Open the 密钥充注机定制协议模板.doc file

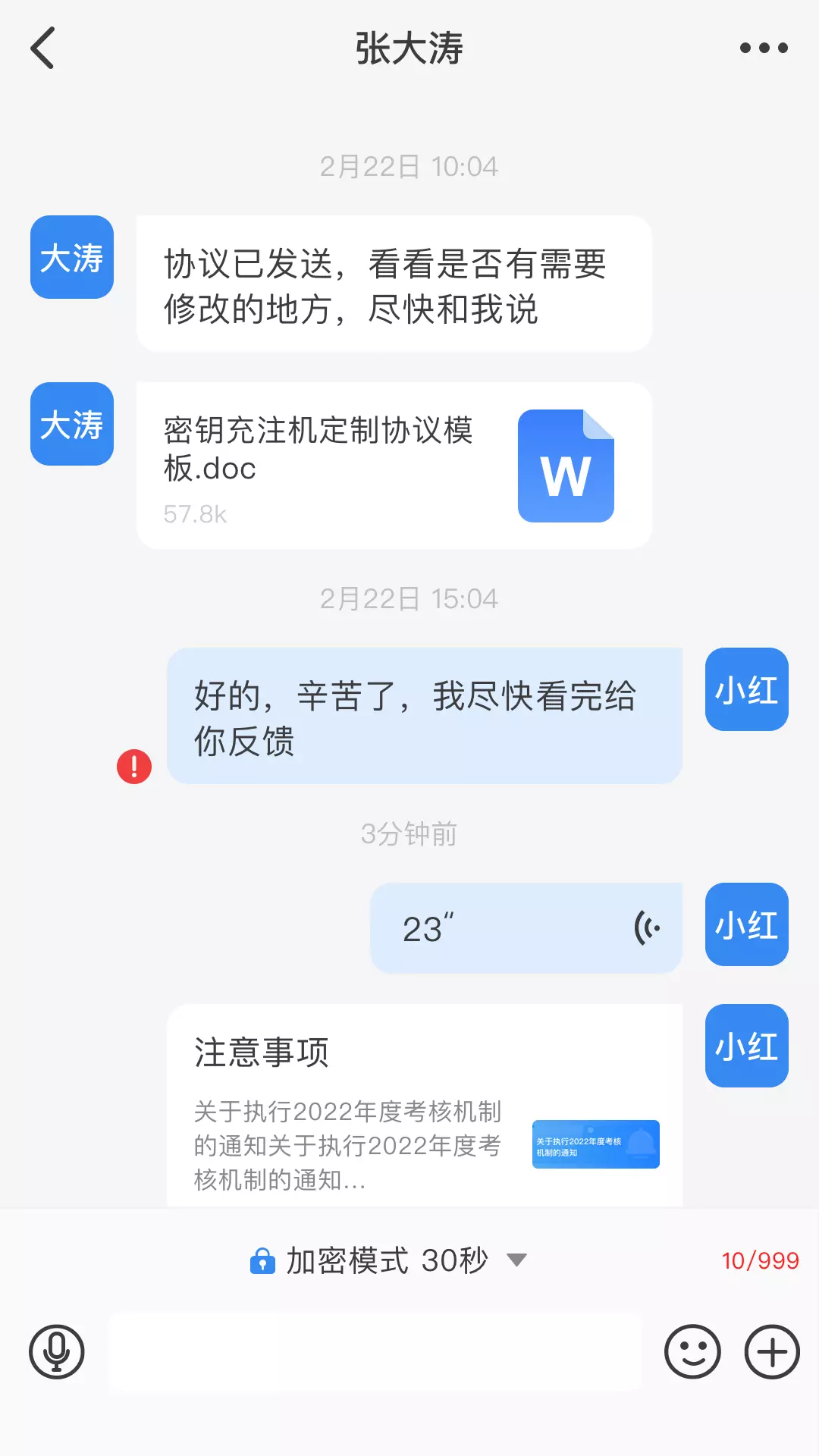tap(394, 466)
